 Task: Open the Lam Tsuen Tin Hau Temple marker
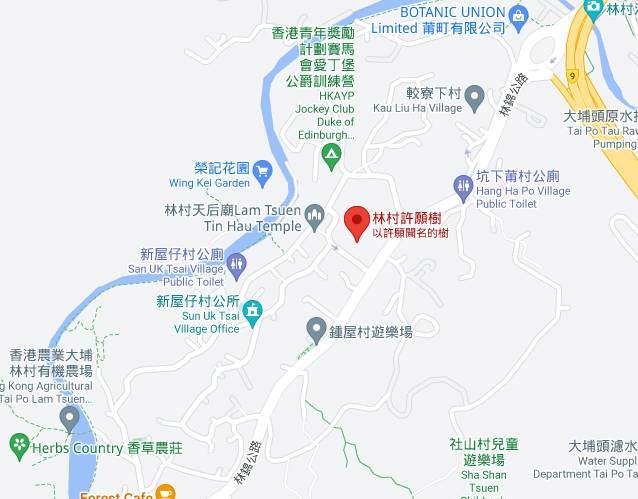point(315,214)
